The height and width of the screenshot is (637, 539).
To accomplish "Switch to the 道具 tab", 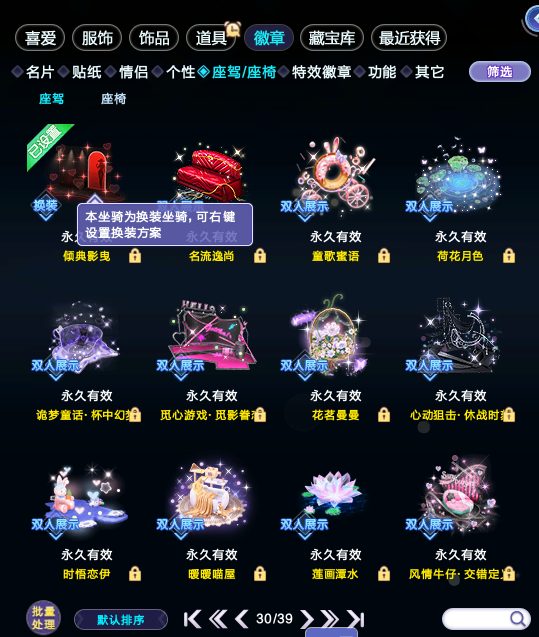I will tap(211, 38).
